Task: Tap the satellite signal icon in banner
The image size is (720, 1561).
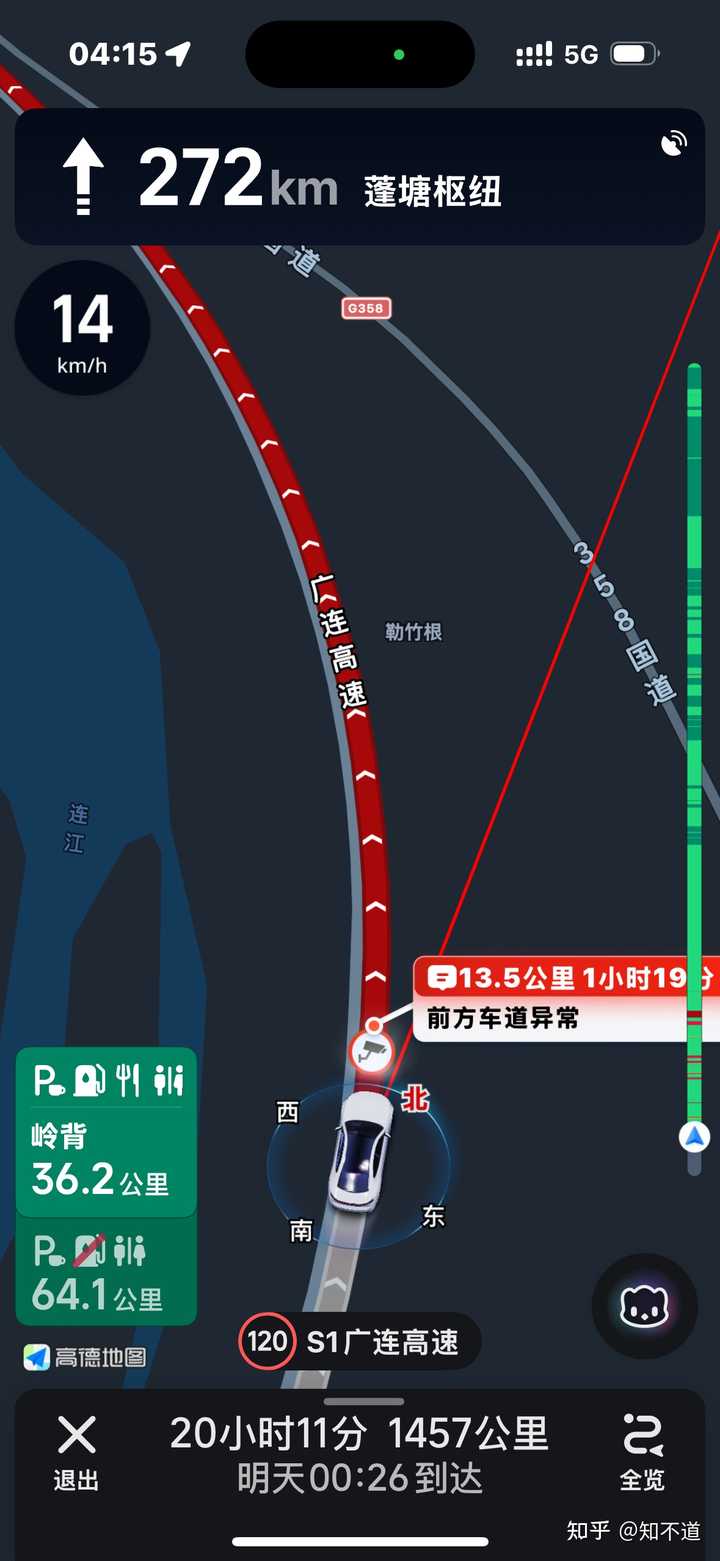Action: [674, 144]
